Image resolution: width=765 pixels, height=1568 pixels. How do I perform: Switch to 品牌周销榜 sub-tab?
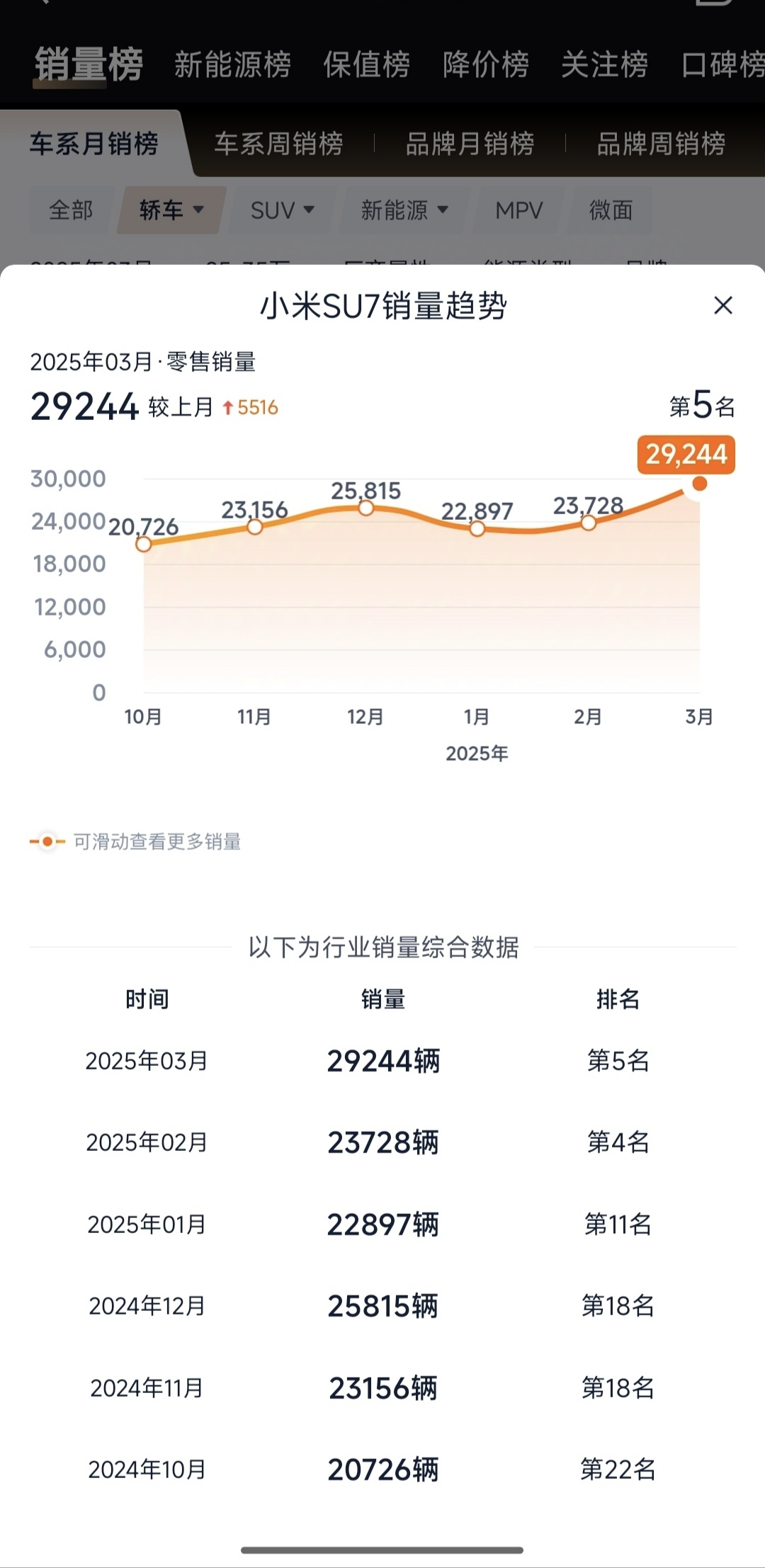661,144
